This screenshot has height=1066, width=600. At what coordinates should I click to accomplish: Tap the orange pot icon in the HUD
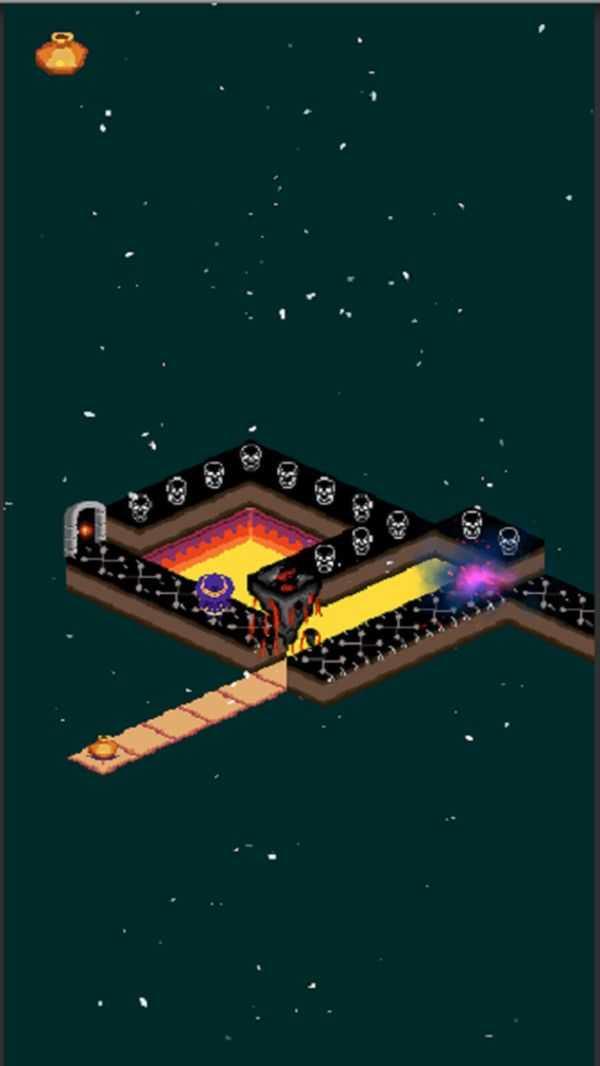(61, 53)
